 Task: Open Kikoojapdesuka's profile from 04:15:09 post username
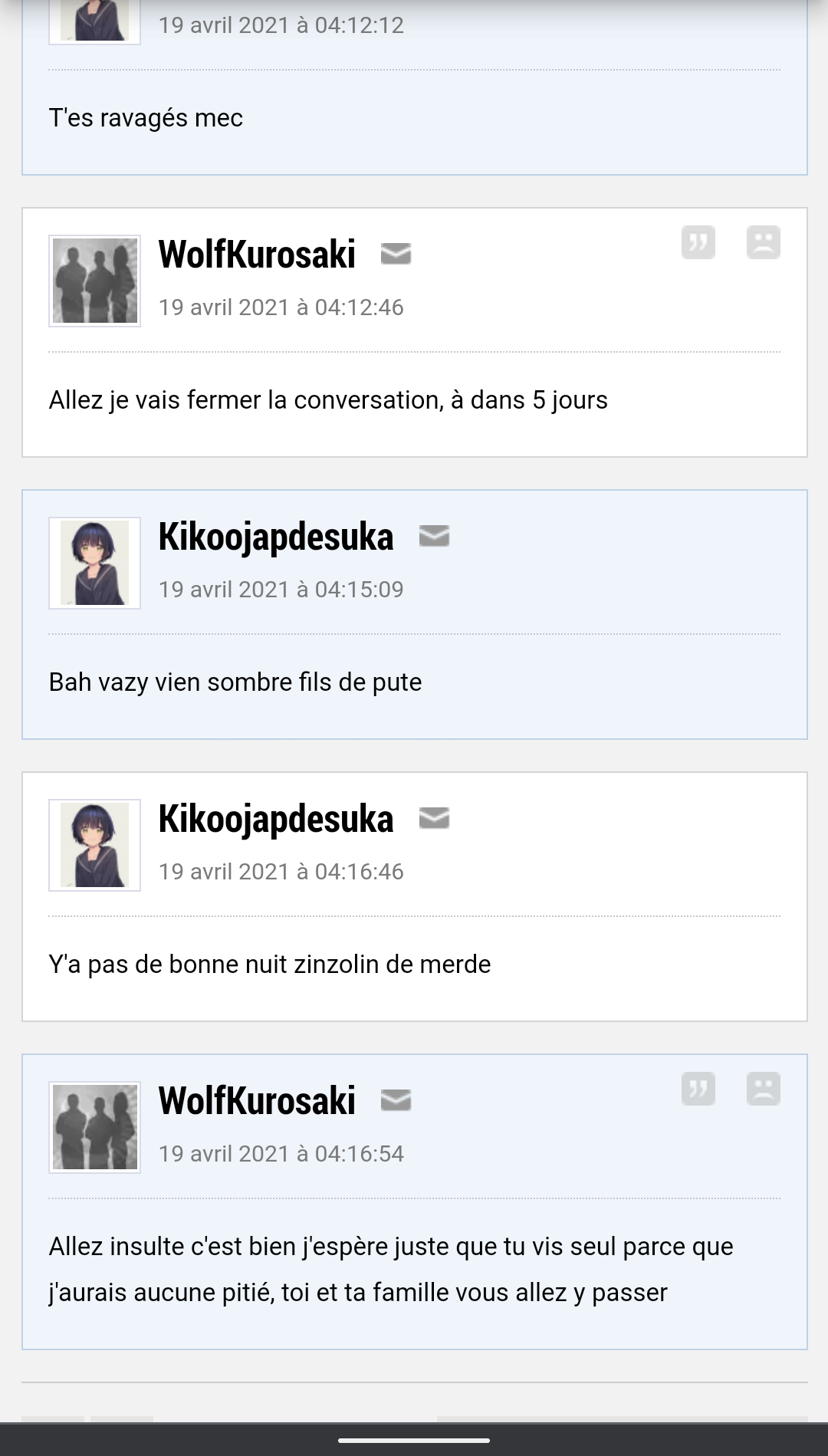[x=275, y=537]
